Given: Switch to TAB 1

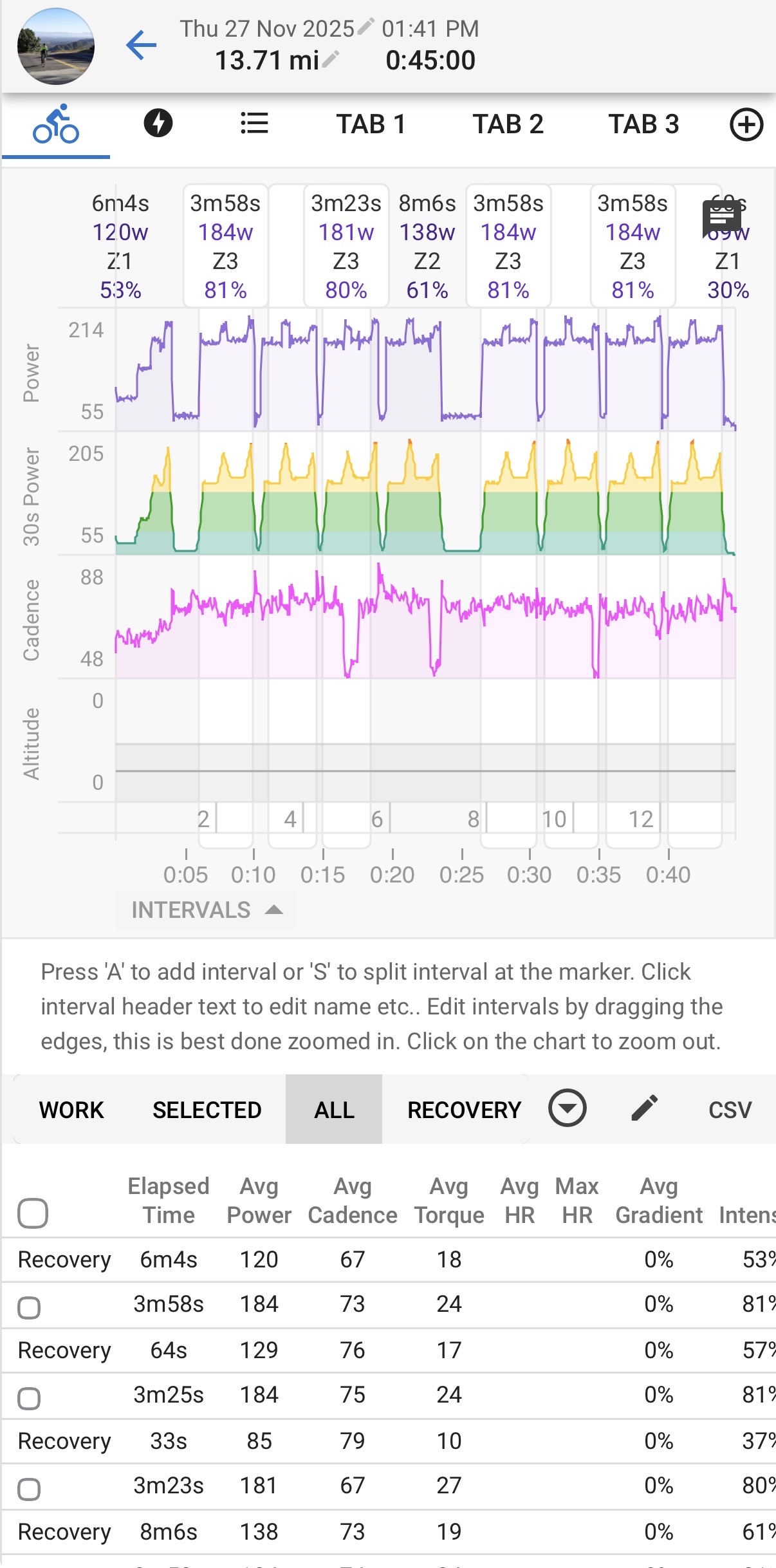Looking at the screenshot, I should (x=371, y=124).
